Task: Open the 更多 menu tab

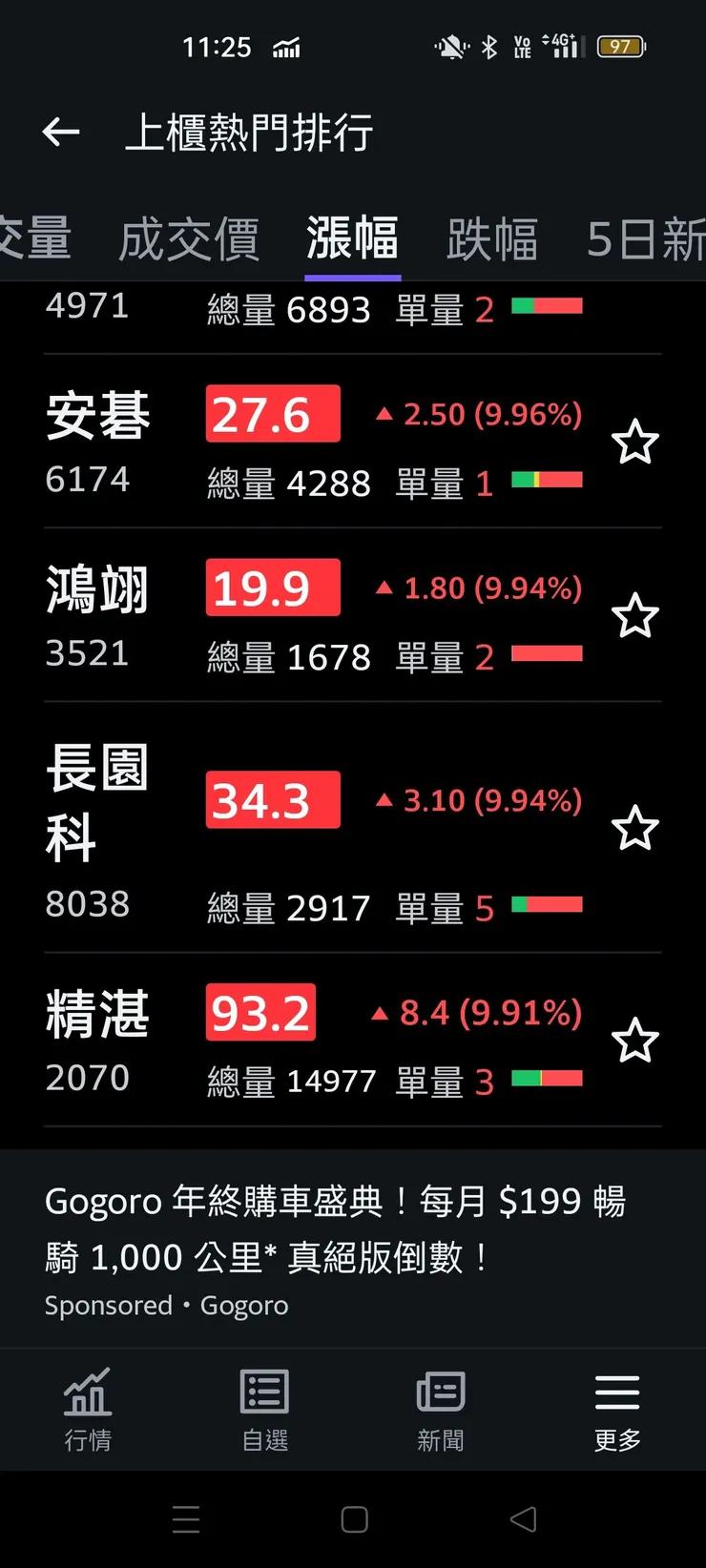Action: 617,1410
